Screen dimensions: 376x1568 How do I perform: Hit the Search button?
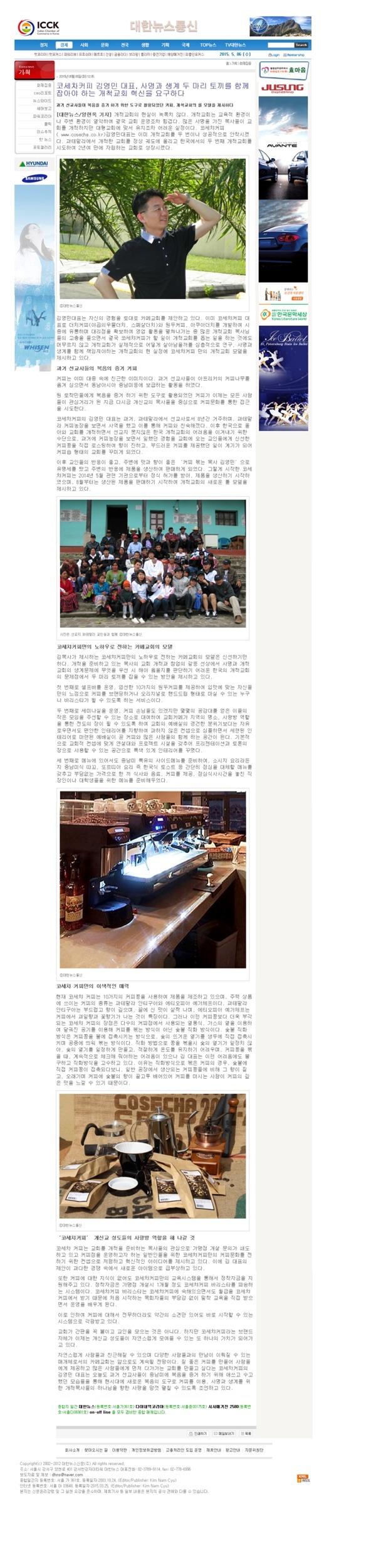301,45
